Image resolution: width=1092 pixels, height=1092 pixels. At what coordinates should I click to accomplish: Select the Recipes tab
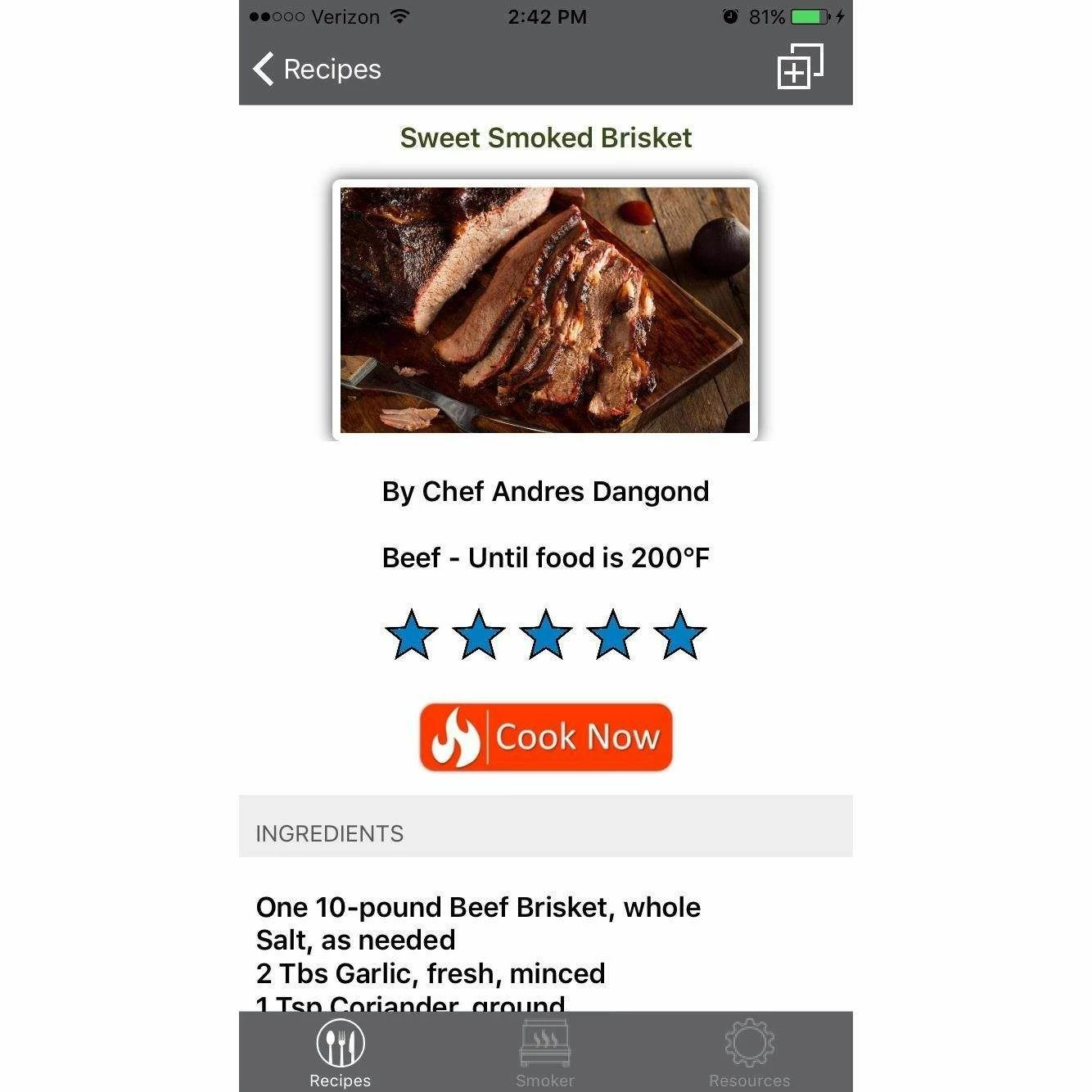click(x=341, y=1053)
